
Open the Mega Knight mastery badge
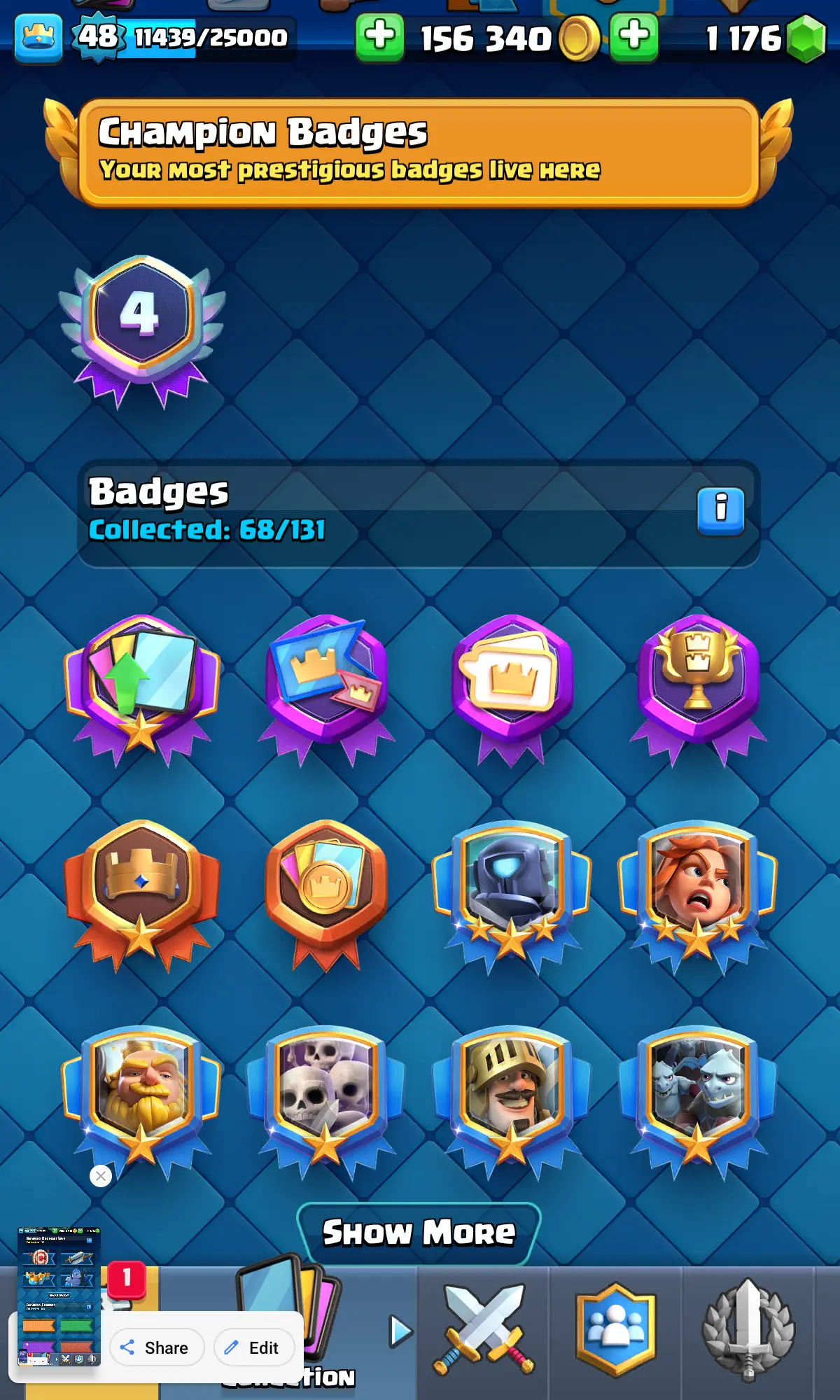pos(512,888)
